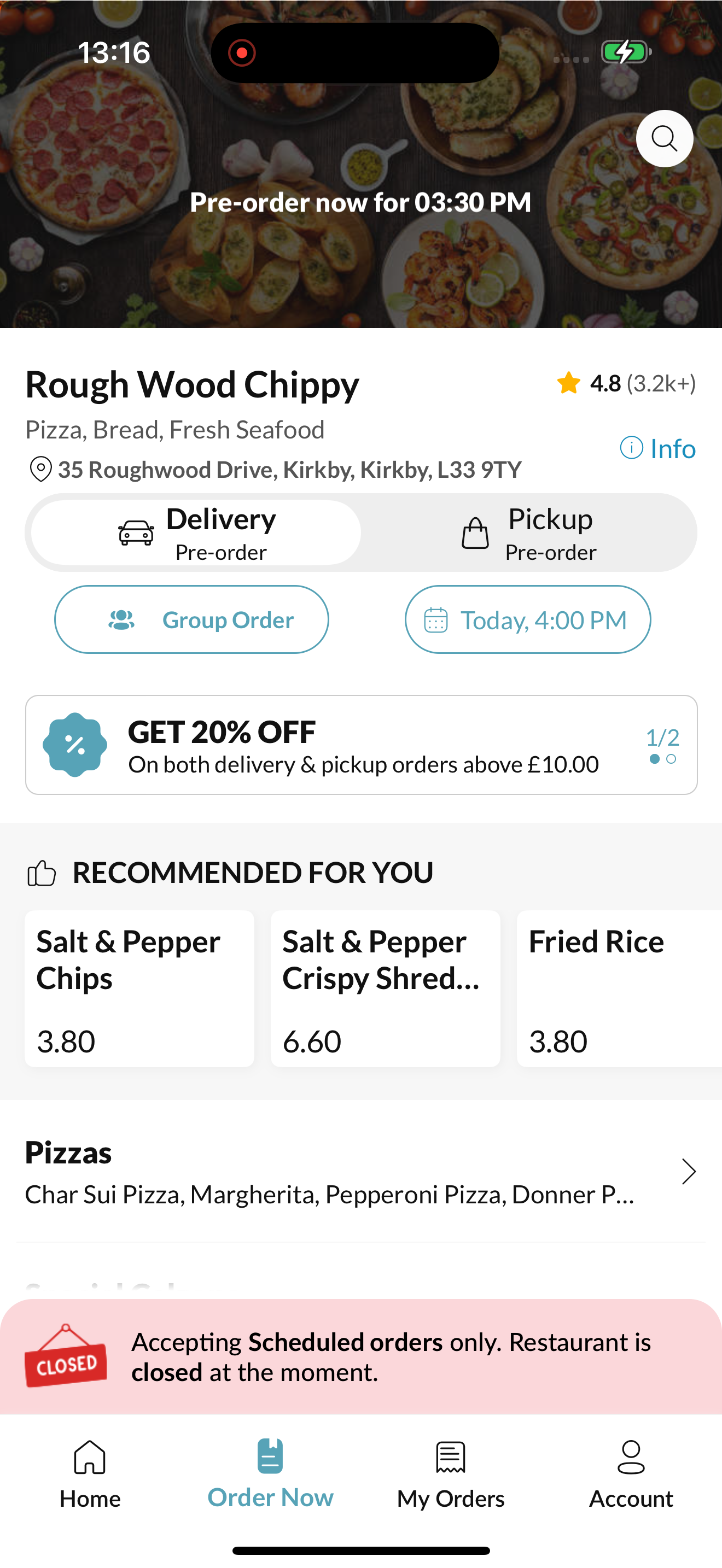Expand the Pizzas category
722x1568 pixels.
361,1172
